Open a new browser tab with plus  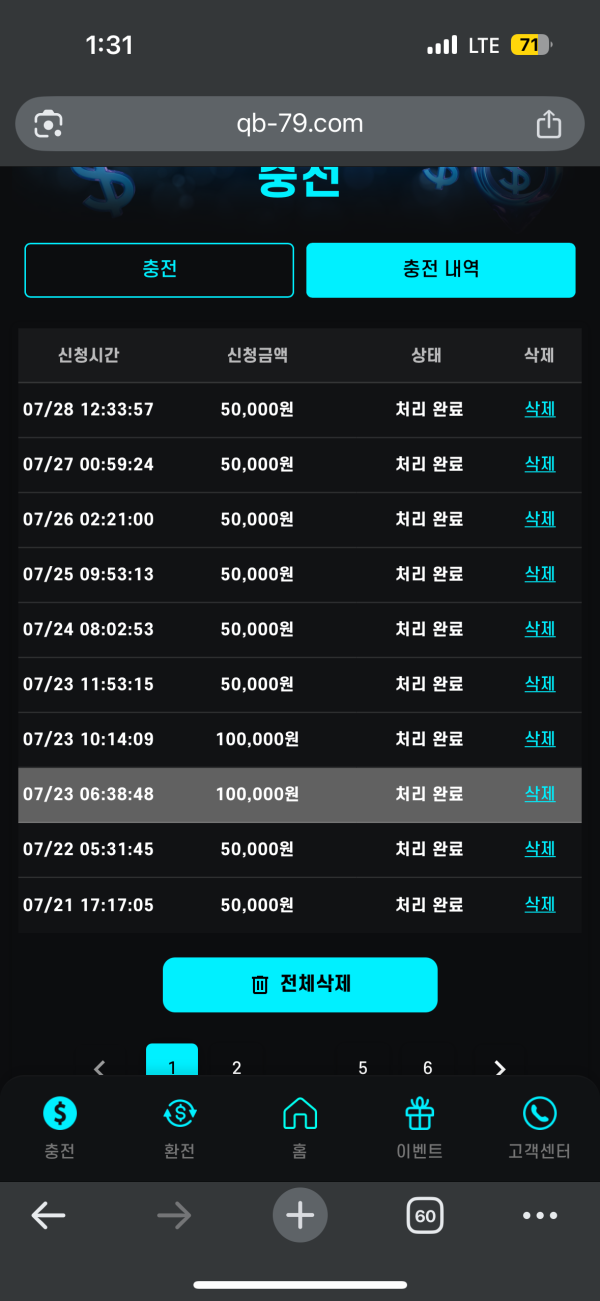click(300, 1215)
